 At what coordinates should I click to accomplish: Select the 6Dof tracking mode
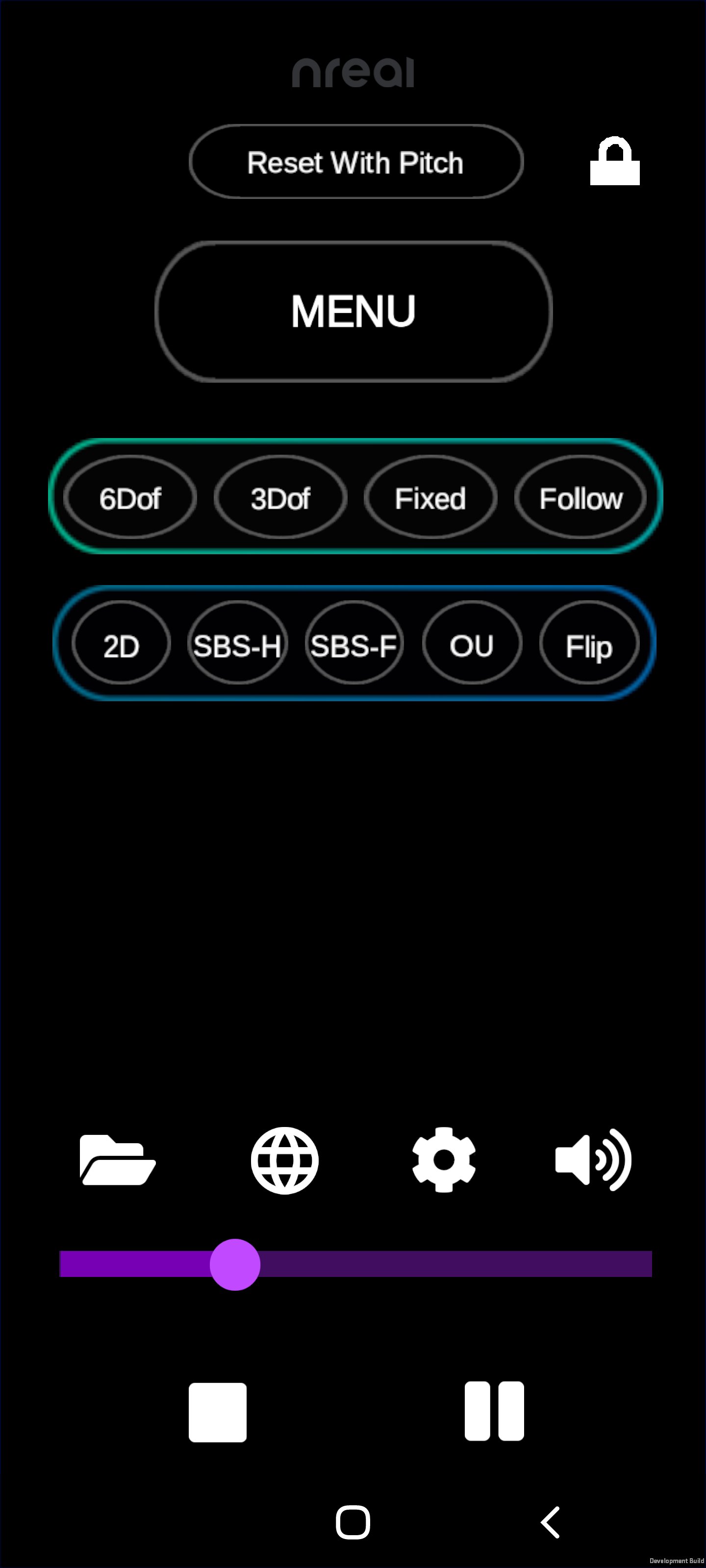pos(130,498)
